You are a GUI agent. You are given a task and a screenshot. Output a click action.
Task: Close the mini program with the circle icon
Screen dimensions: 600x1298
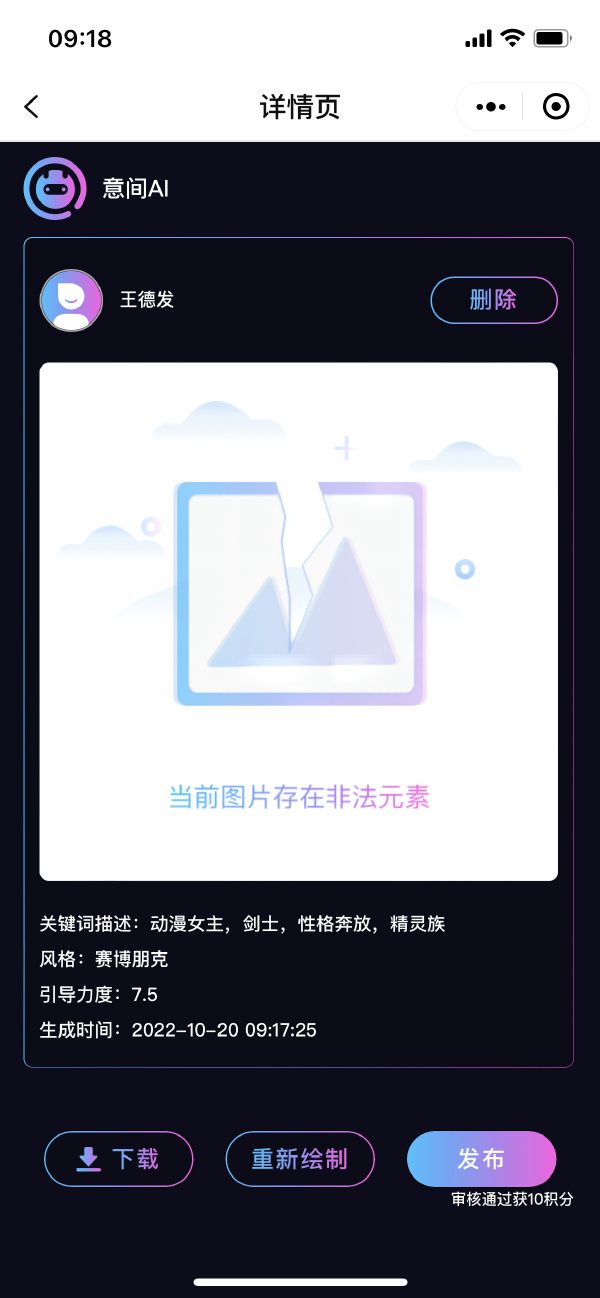(555, 107)
